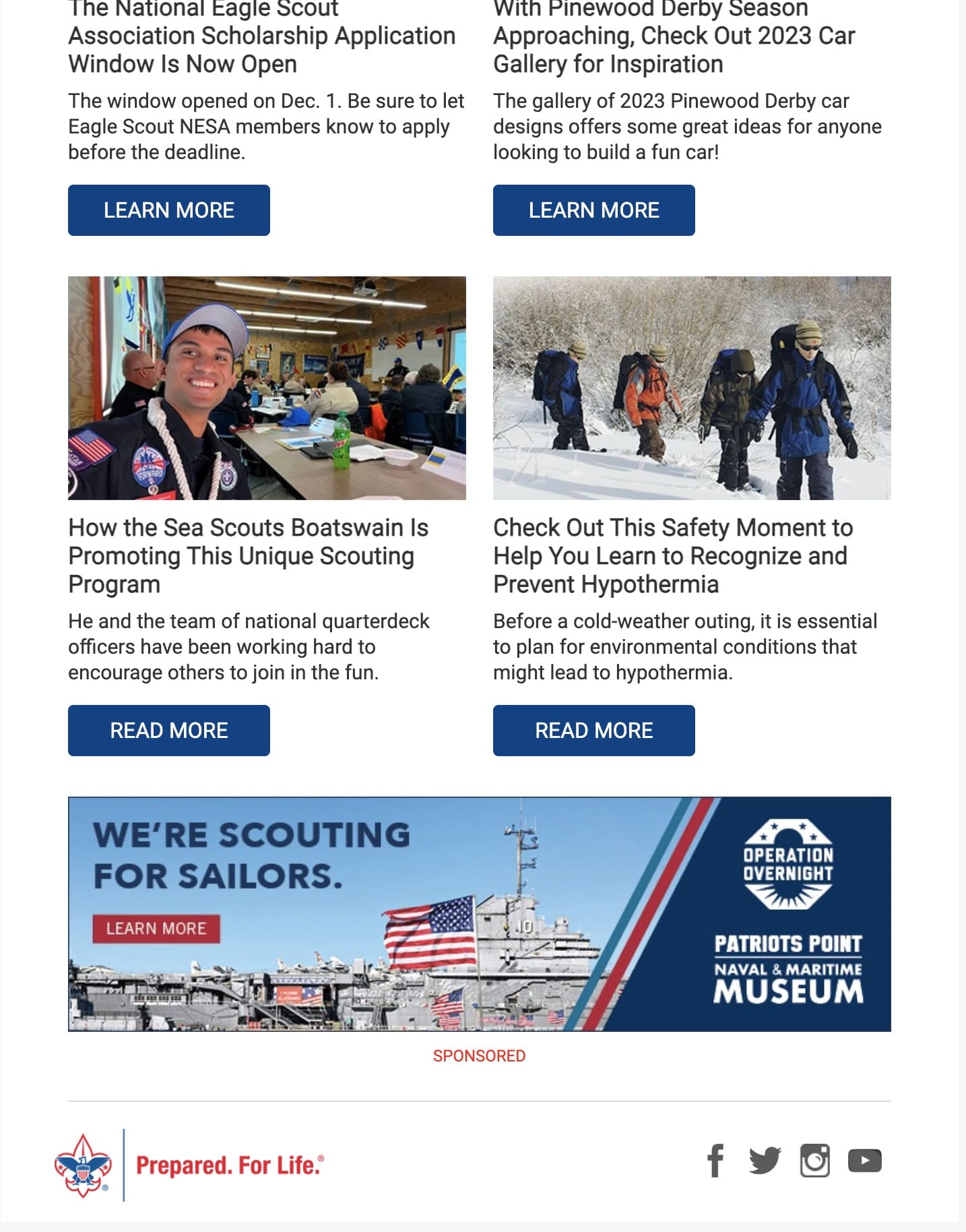The image size is (966, 1232).
Task: Tap Read More under Sea Scouts Boatswain article
Action: click(168, 731)
